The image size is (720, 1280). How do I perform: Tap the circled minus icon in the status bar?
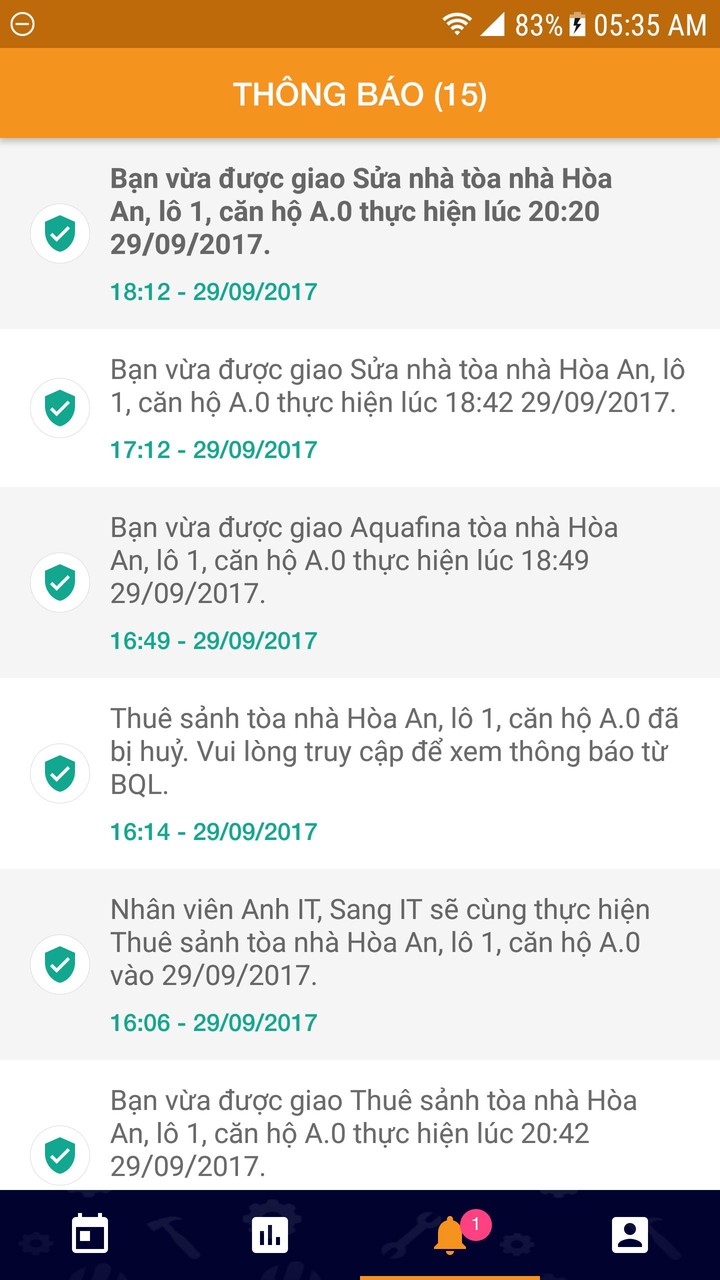22,22
